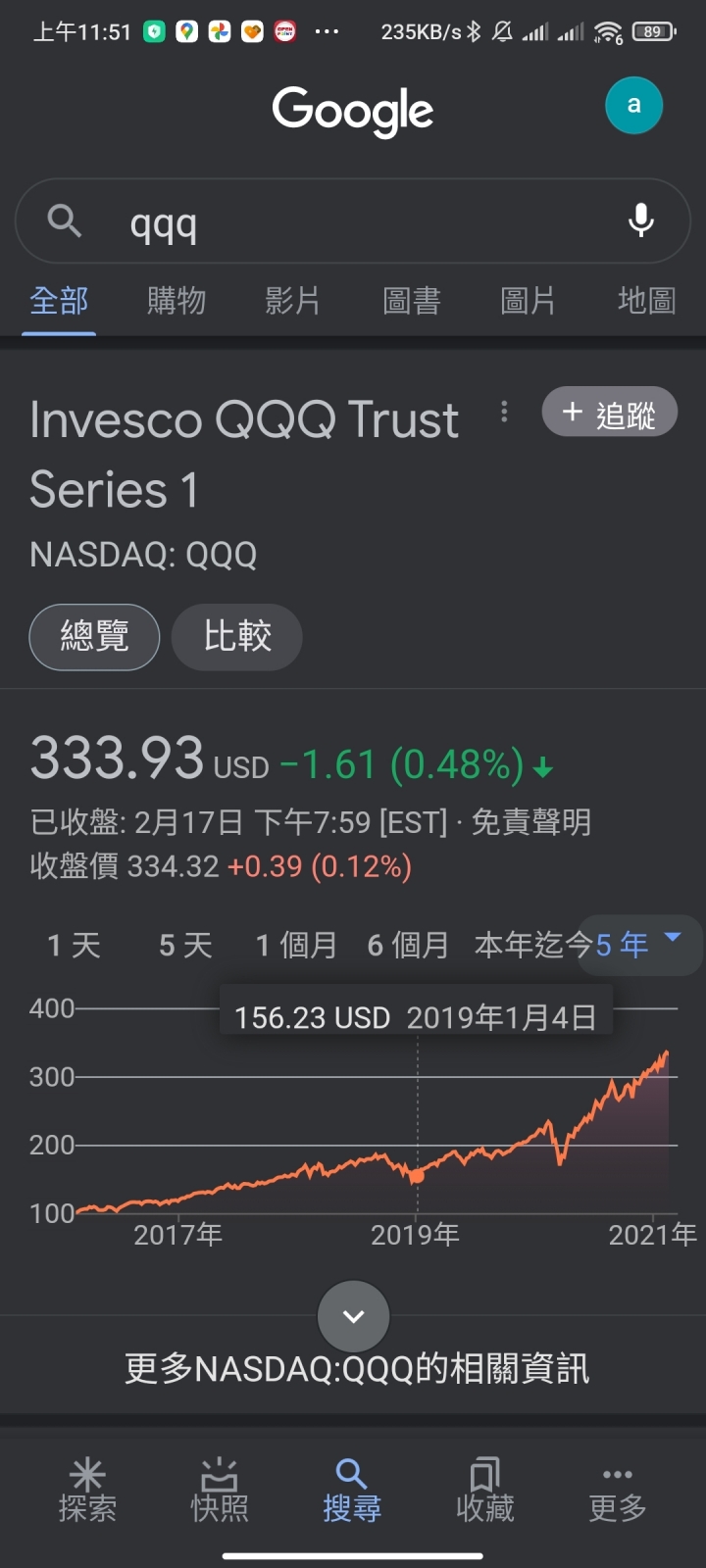Switch to the 購物 tab
Viewport: 706px width, 1568px height.
coord(176,301)
